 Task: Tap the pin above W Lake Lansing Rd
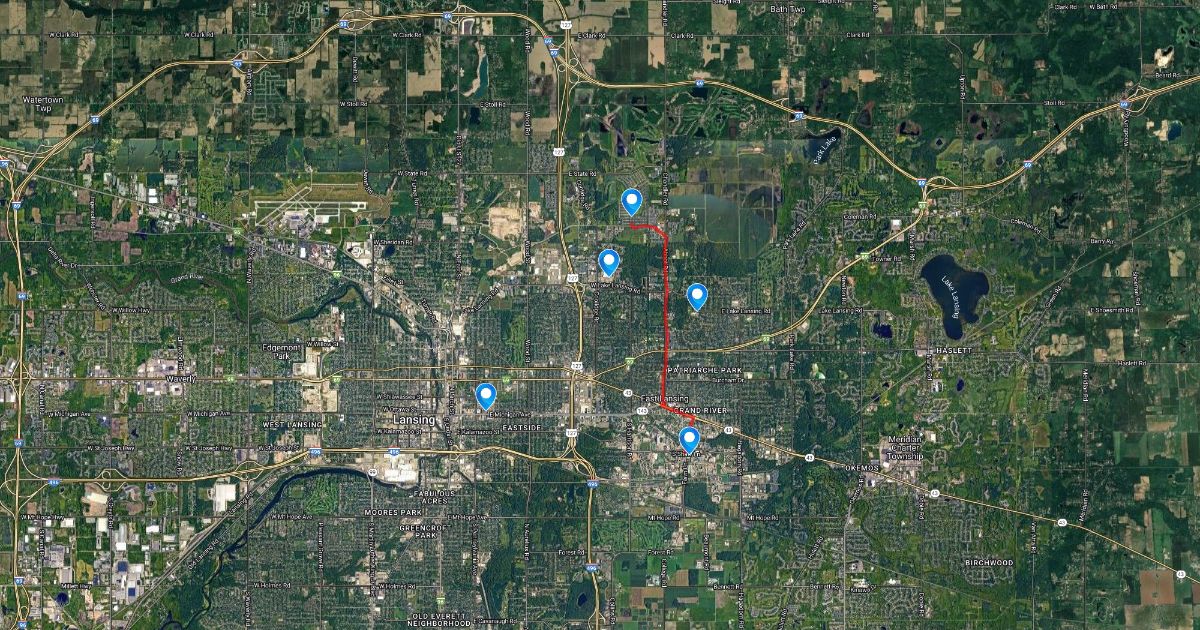pyautogui.click(x=608, y=262)
